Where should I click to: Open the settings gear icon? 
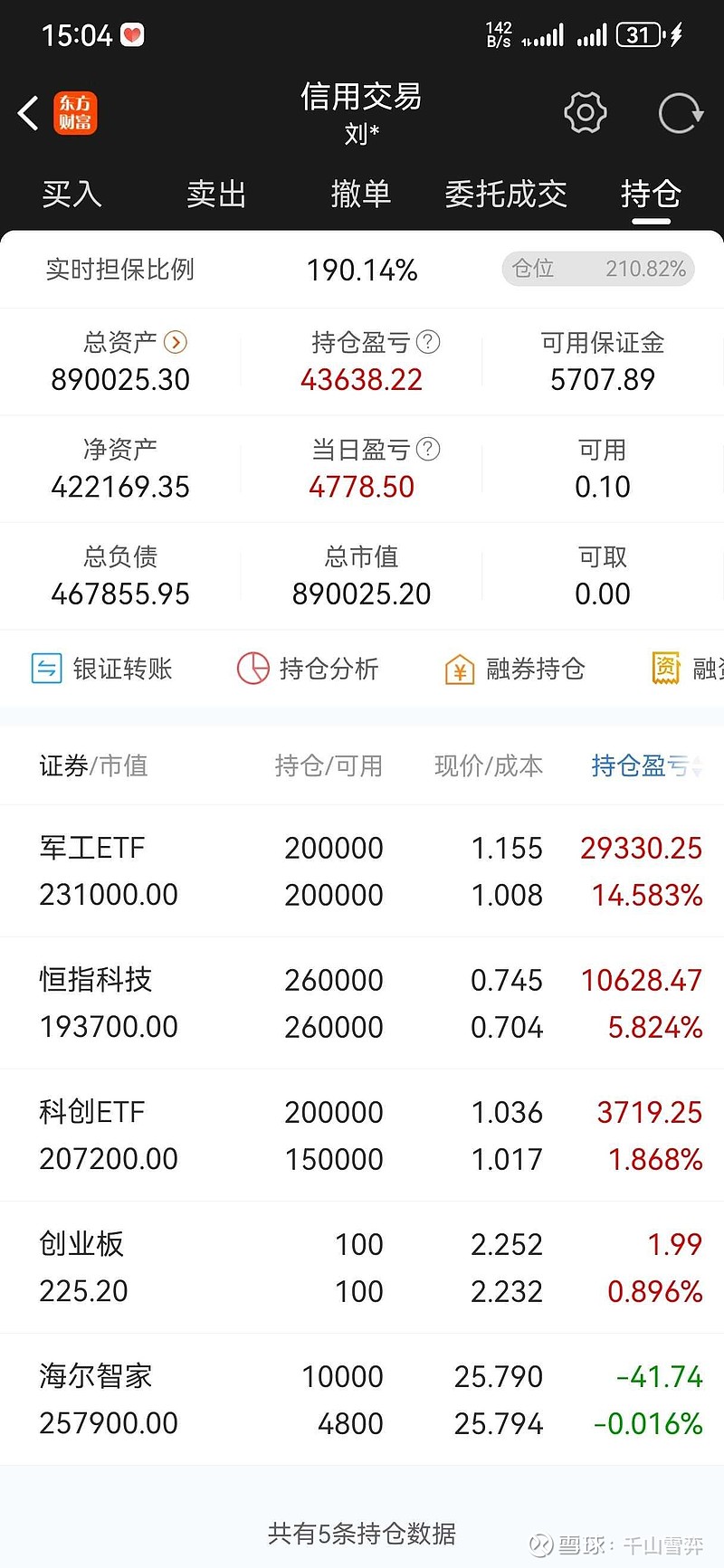click(x=585, y=112)
